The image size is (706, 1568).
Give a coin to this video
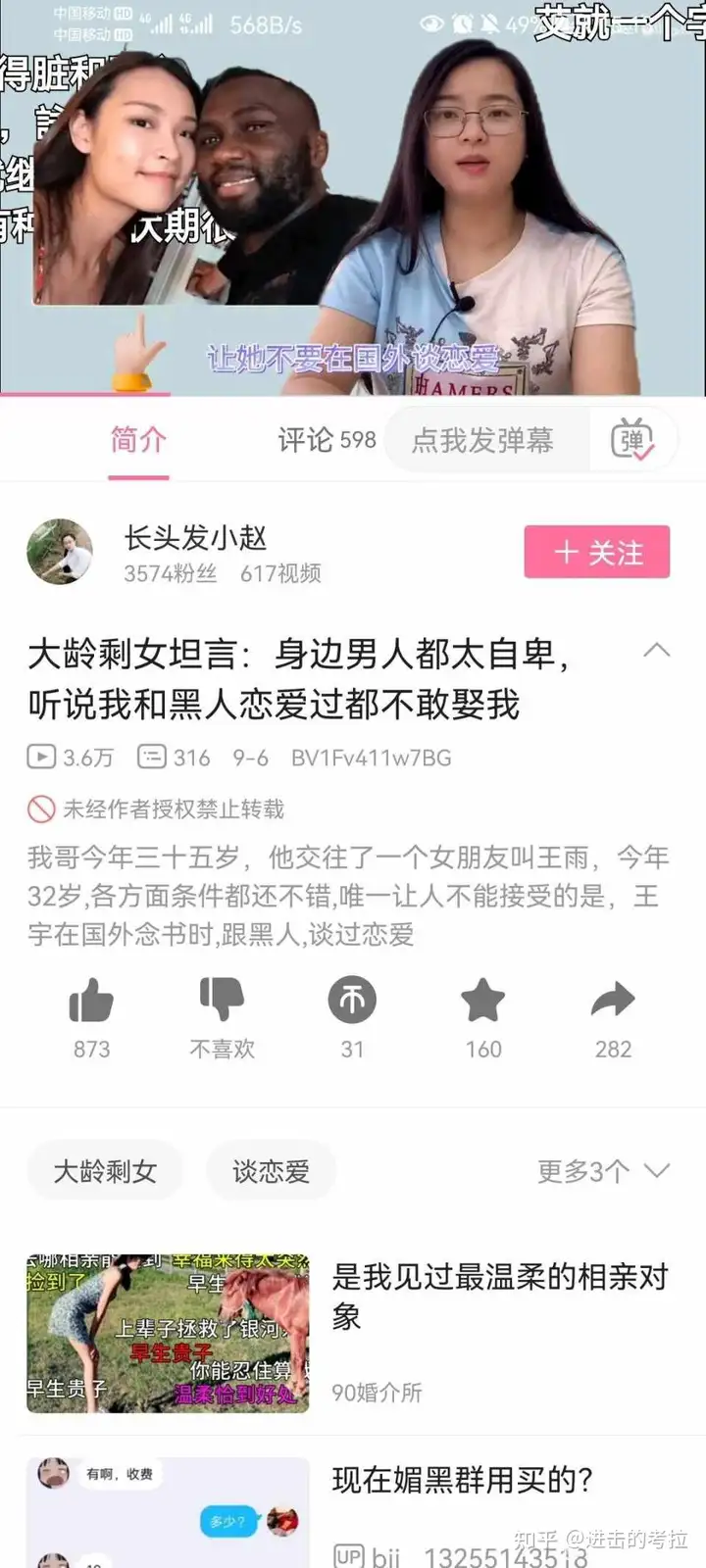(352, 1002)
